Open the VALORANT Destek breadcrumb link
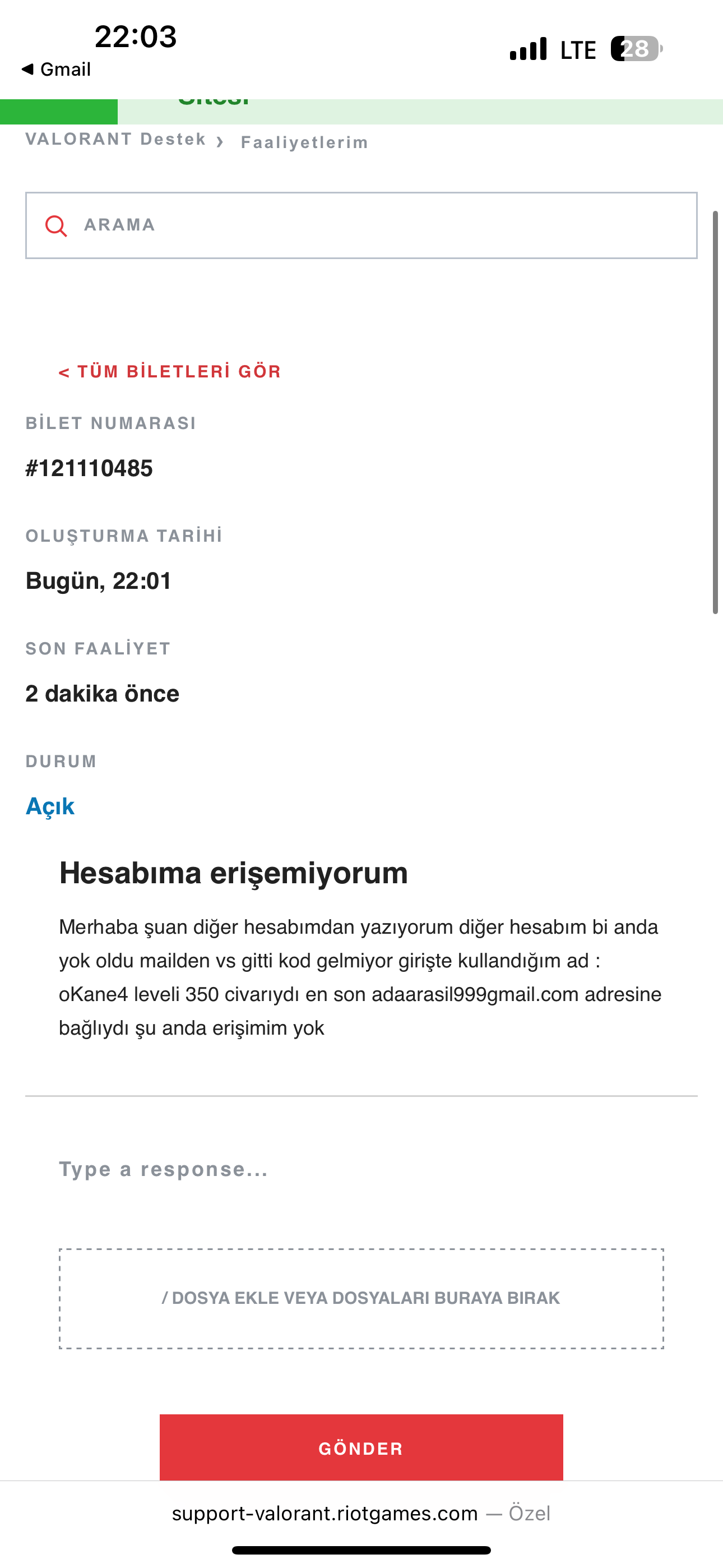The image size is (723, 1568). pyautogui.click(x=115, y=140)
